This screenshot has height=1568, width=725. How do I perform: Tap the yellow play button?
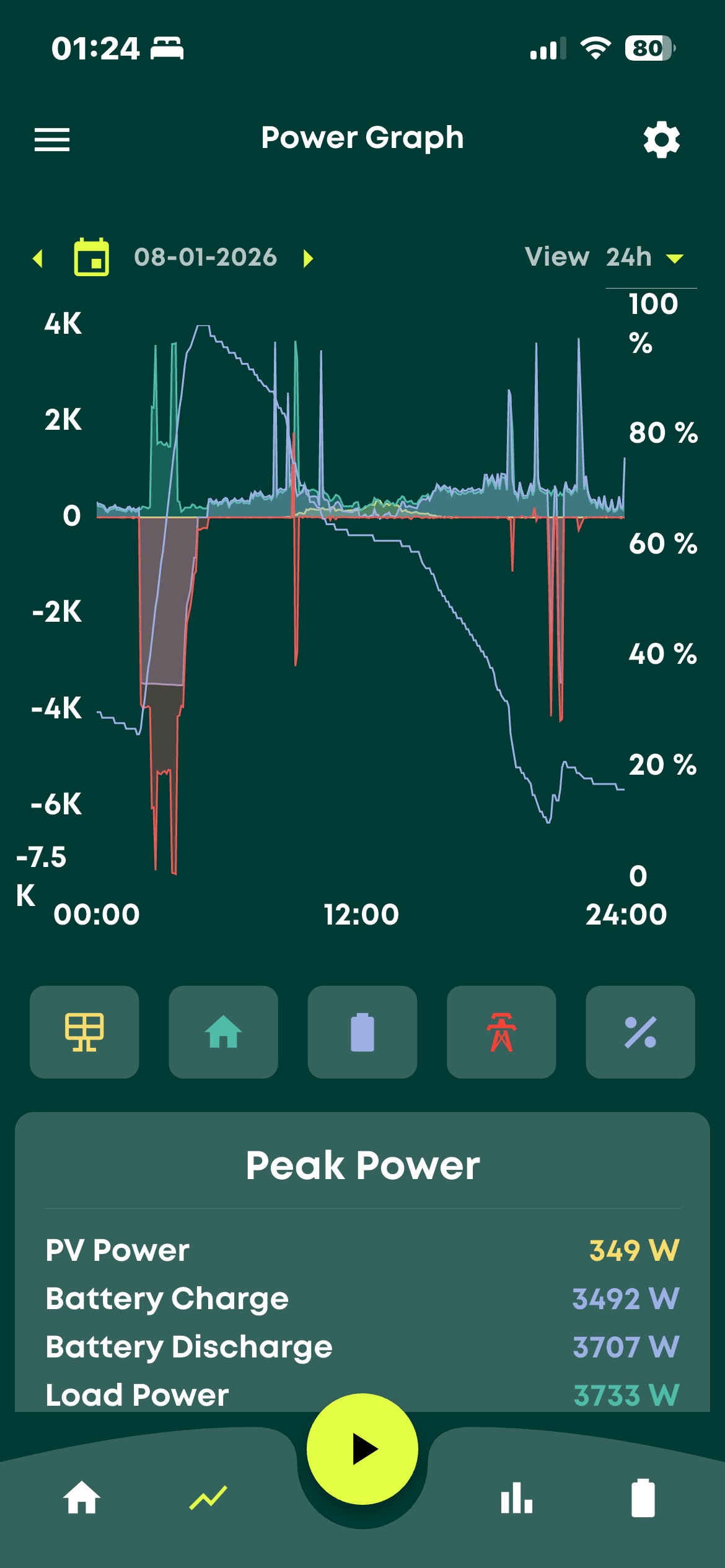362,1449
